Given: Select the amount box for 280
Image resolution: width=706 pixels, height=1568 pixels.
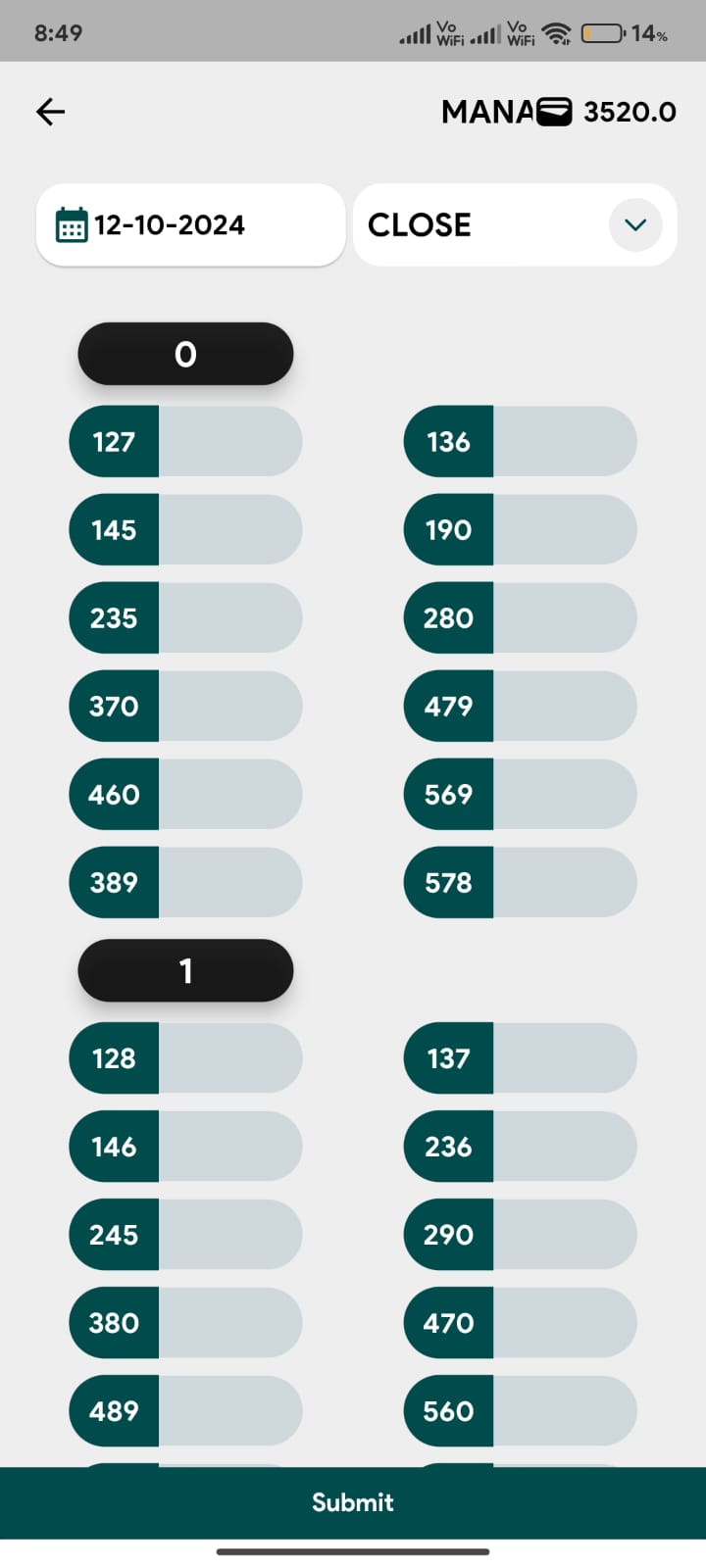Looking at the screenshot, I should click(564, 618).
